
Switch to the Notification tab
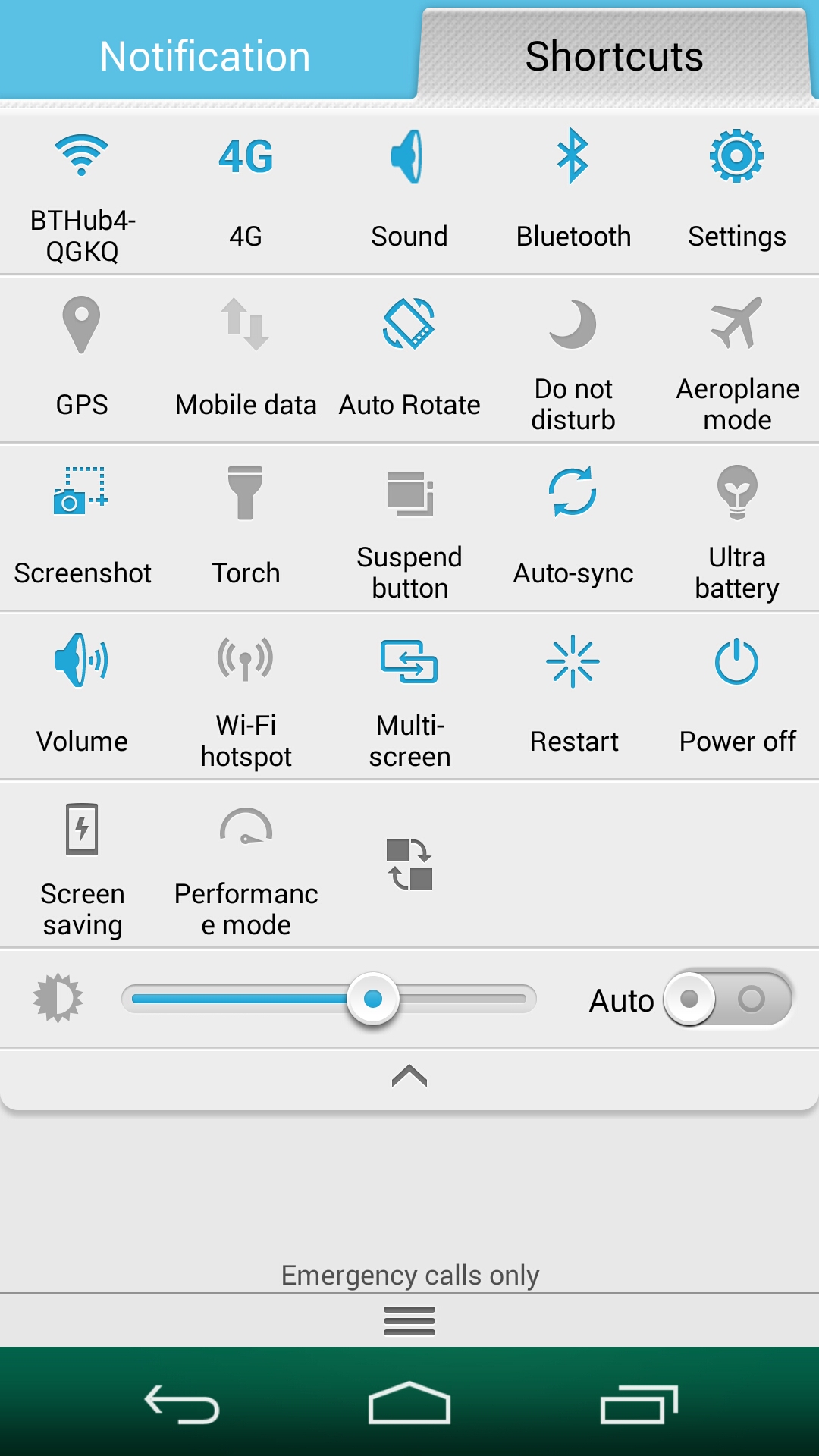tap(205, 56)
